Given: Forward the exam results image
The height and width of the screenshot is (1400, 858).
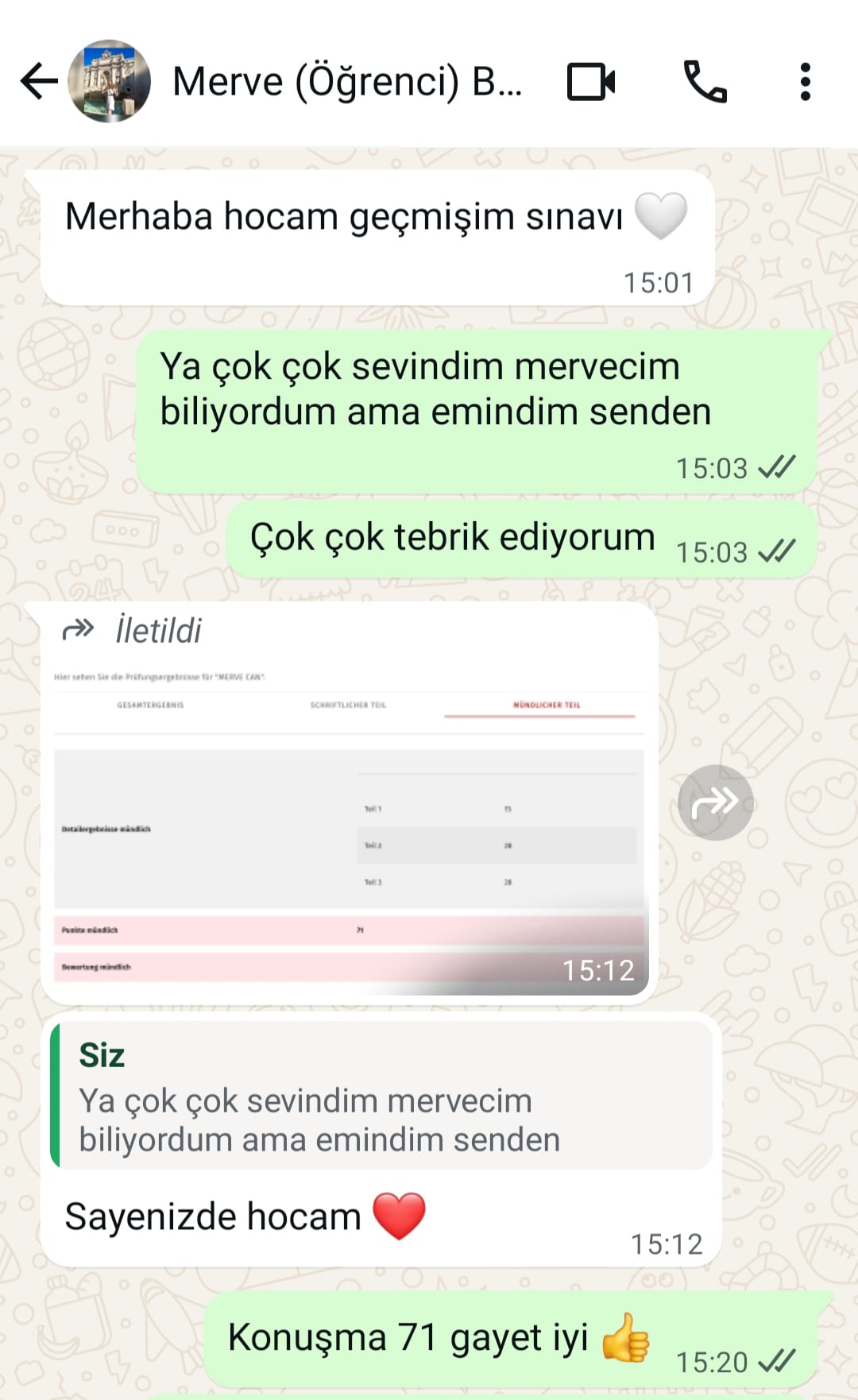Looking at the screenshot, I should coord(715,802).
